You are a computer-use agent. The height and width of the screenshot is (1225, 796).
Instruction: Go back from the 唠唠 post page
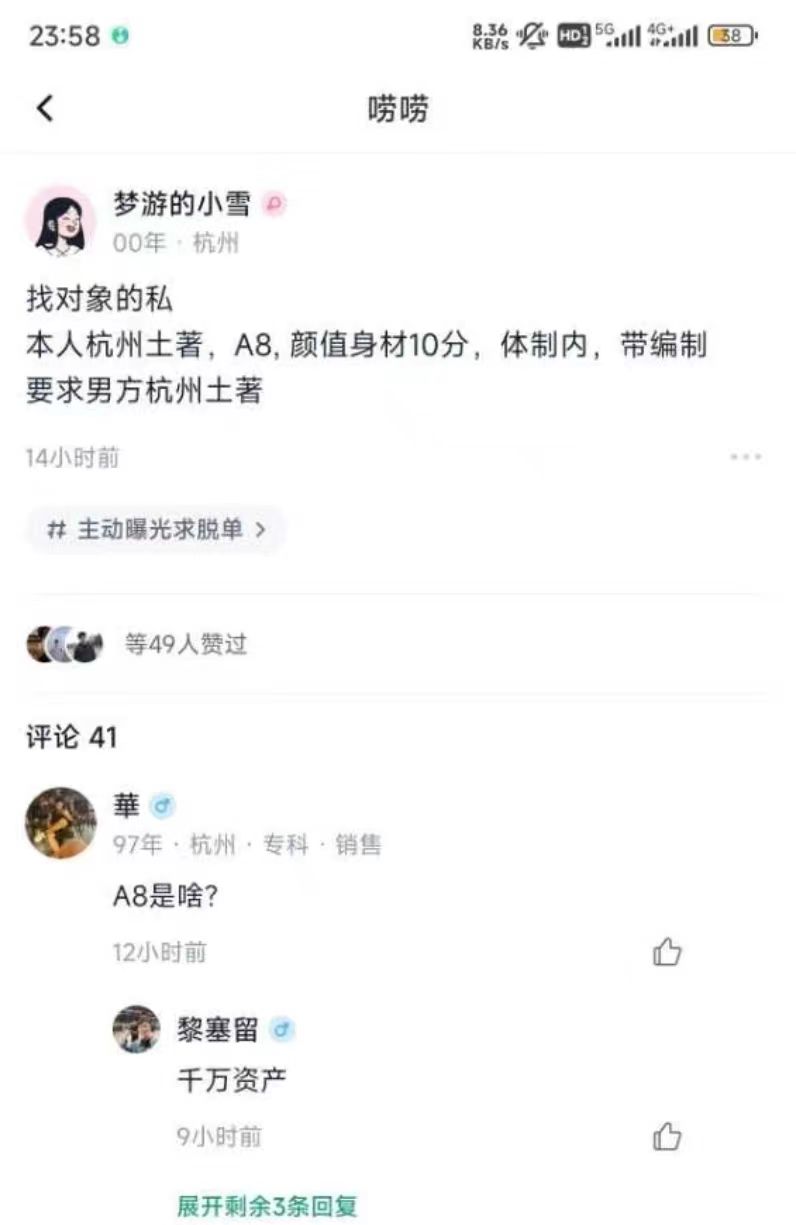pos(45,108)
